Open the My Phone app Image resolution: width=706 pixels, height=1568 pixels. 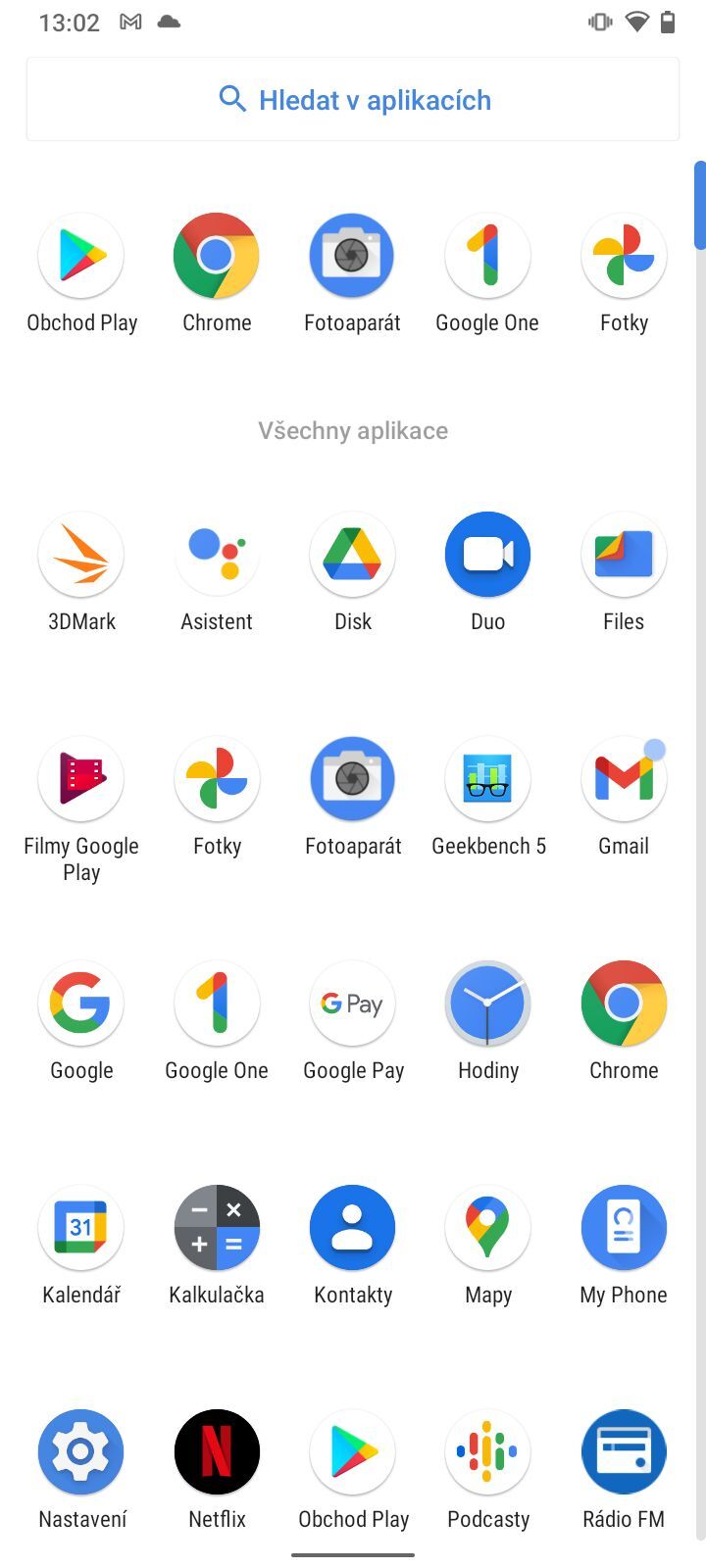pyautogui.click(x=624, y=1227)
